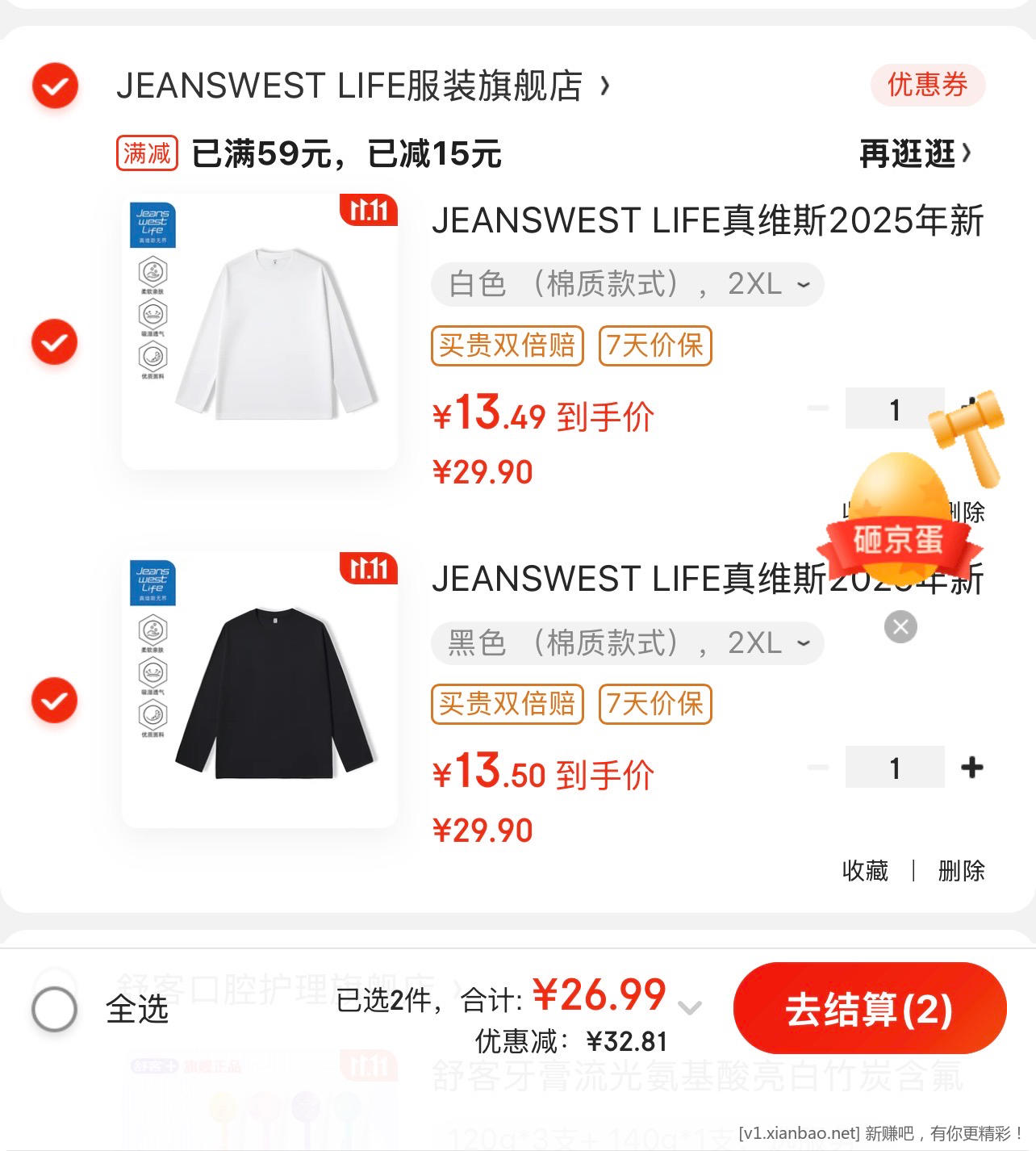Viewport: 1036px width, 1151px height.
Task: Click the 11.11 badge on the black shirt
Action: pyautogui.click(x=368, y=570)
